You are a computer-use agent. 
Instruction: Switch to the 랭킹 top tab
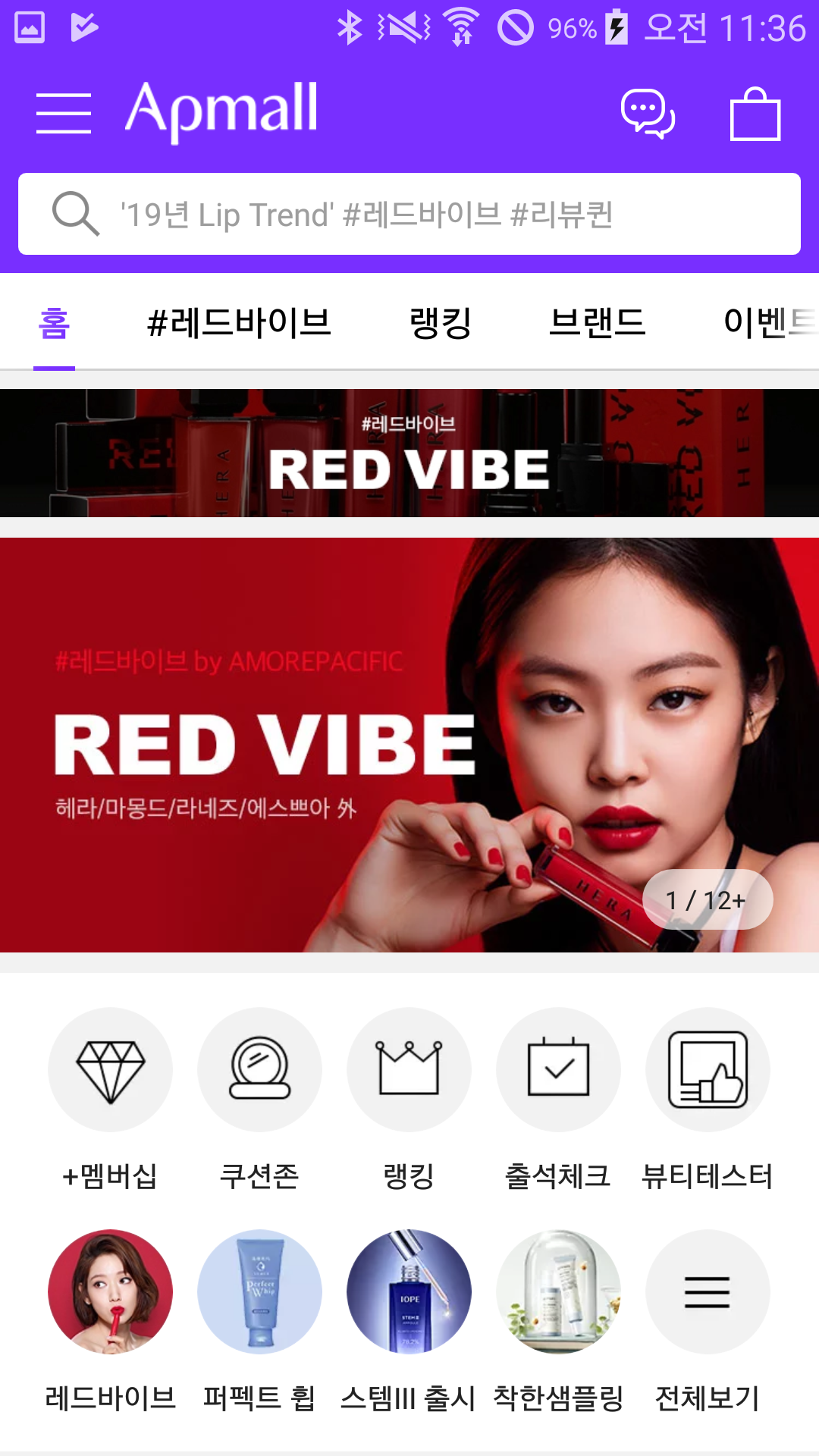441,322
